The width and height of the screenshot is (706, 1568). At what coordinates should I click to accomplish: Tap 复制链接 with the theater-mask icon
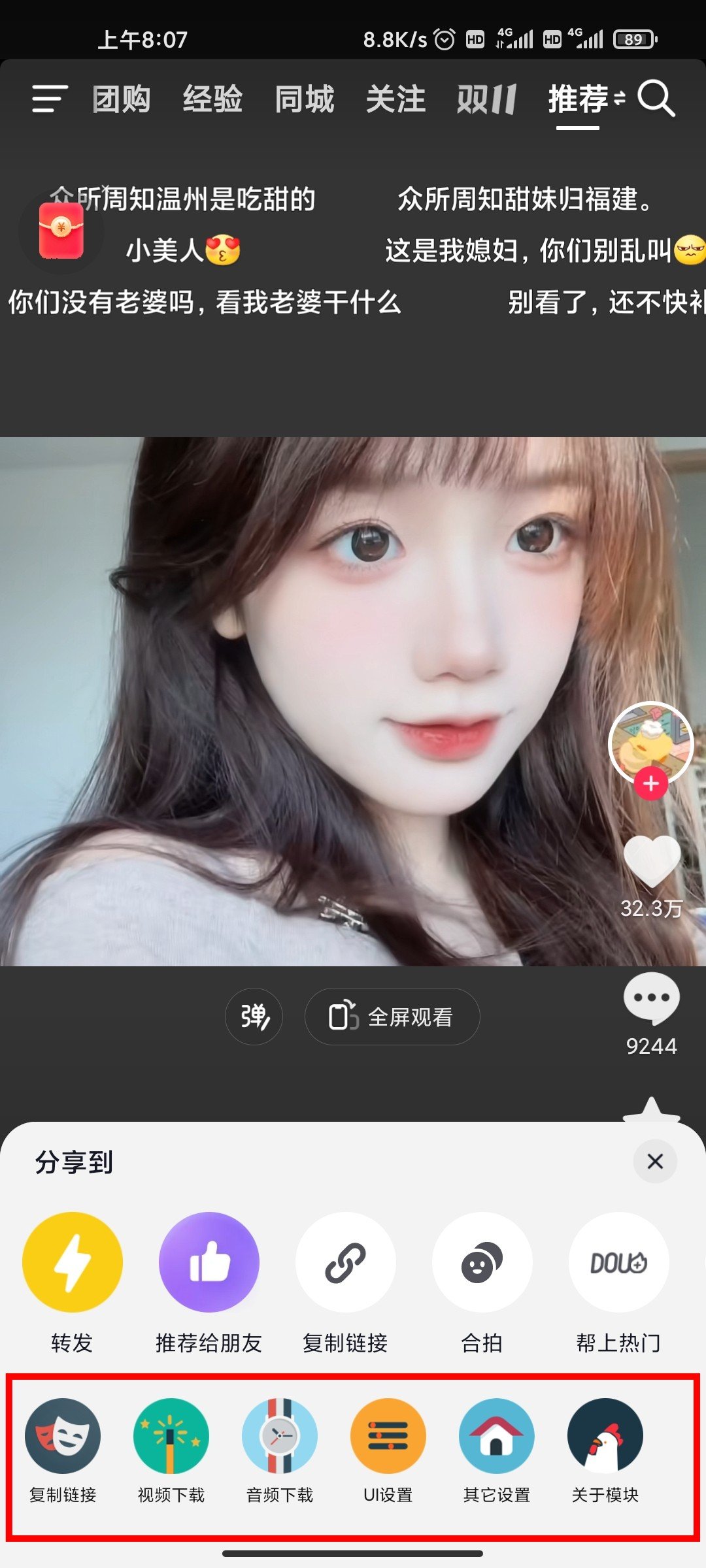[x=63, y=1436]
